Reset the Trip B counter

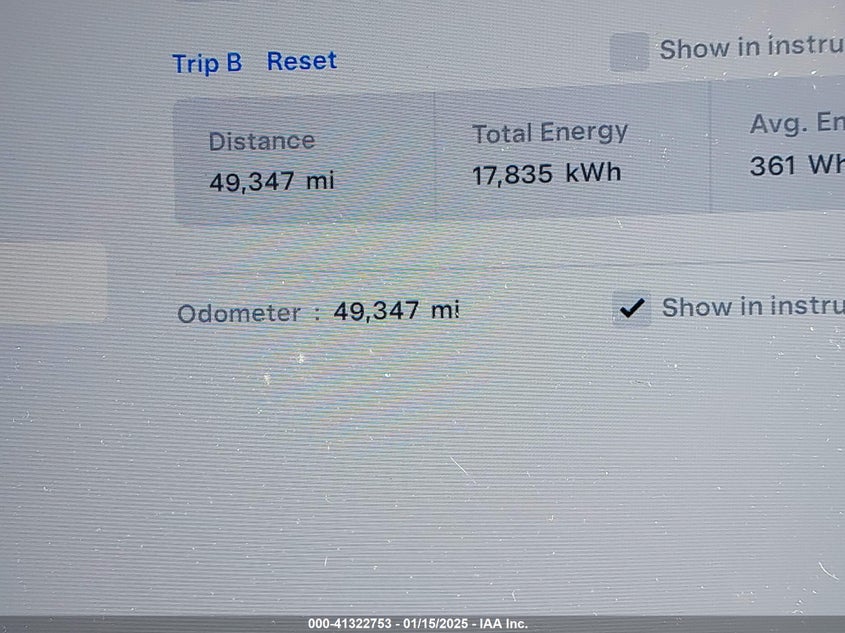pyautogui.click(x=301, y=61)
